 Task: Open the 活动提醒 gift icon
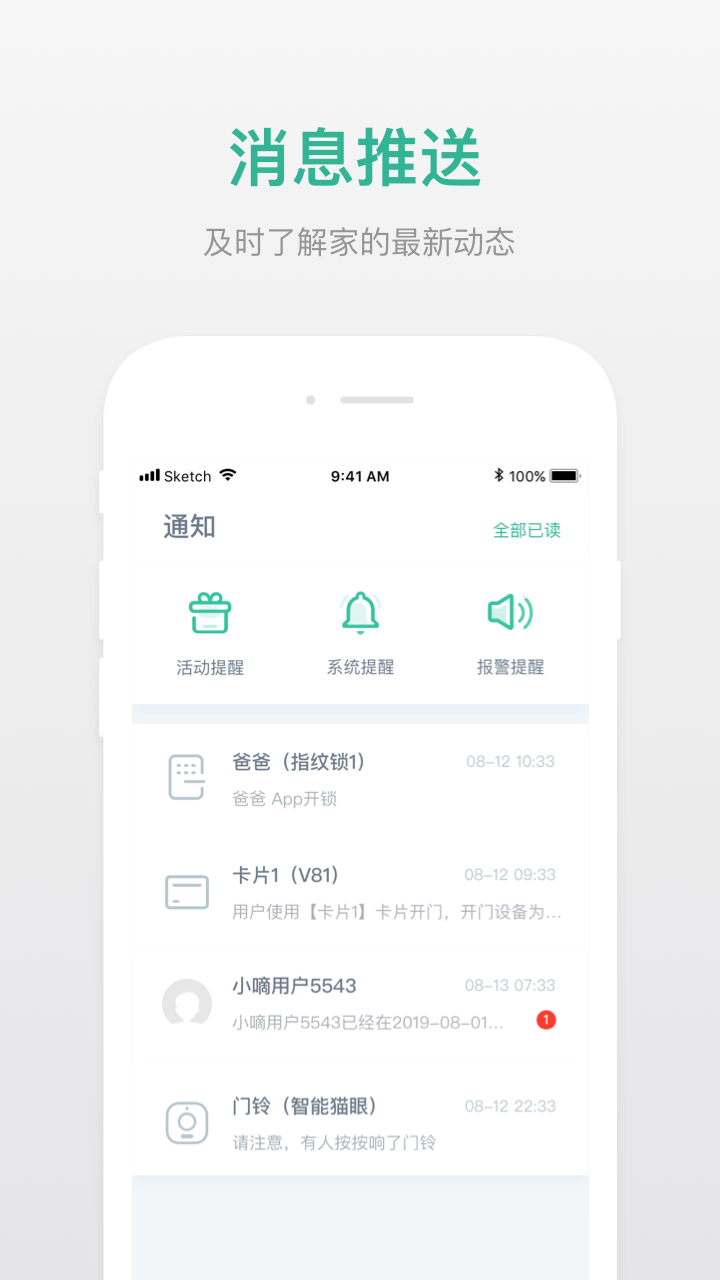tap(209, 612)
